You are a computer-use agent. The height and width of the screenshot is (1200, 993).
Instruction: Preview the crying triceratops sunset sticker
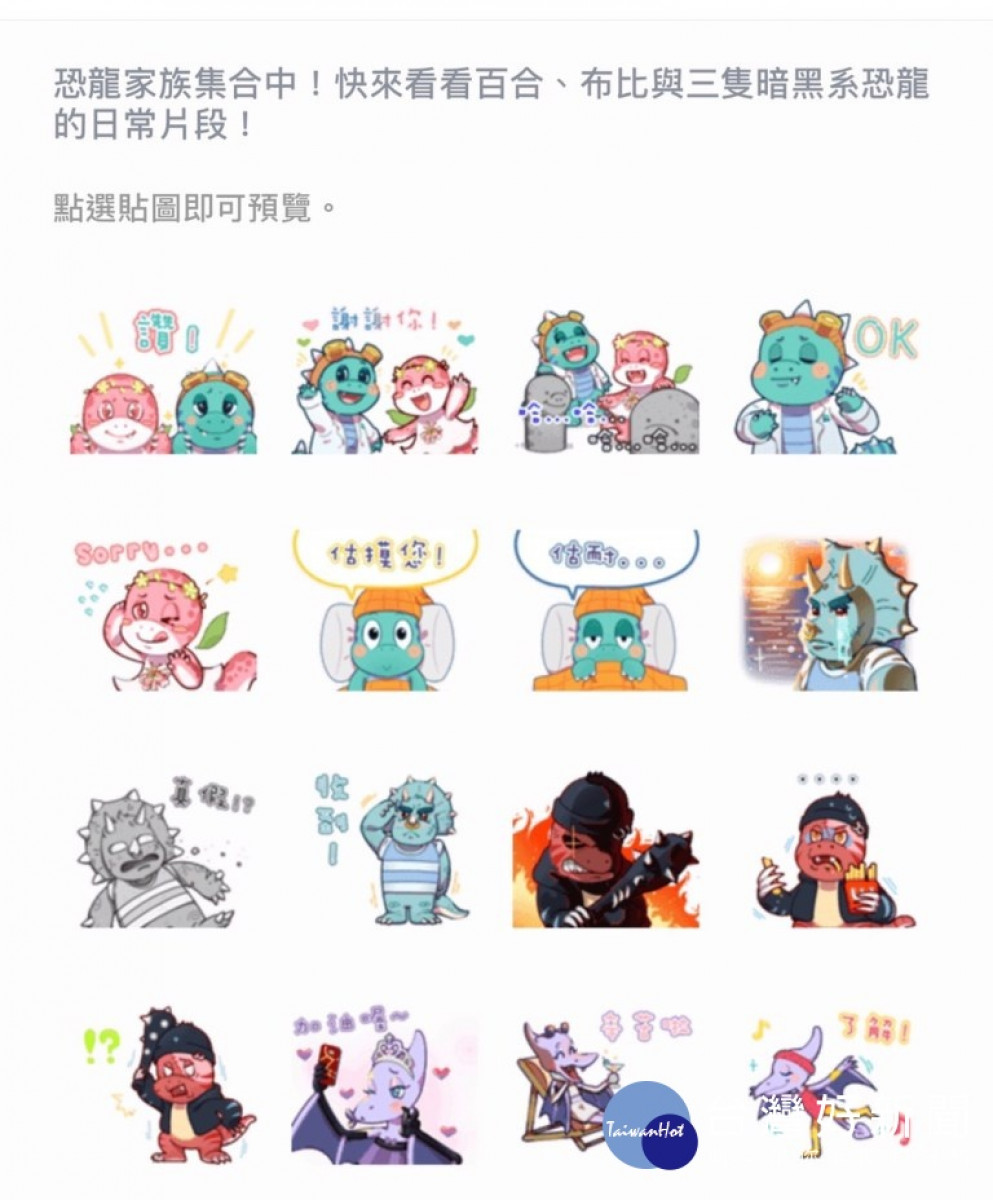(828, 612)
